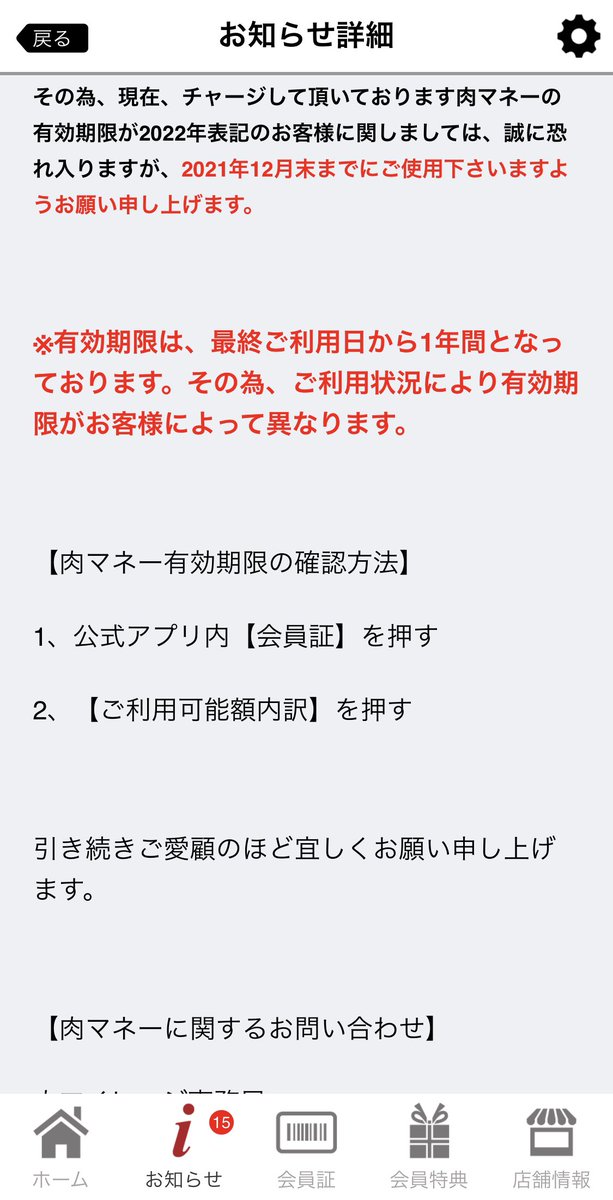The image size is (613, 1200).
Task: Select the お知らせ tab
Action: click(183, 1148)
